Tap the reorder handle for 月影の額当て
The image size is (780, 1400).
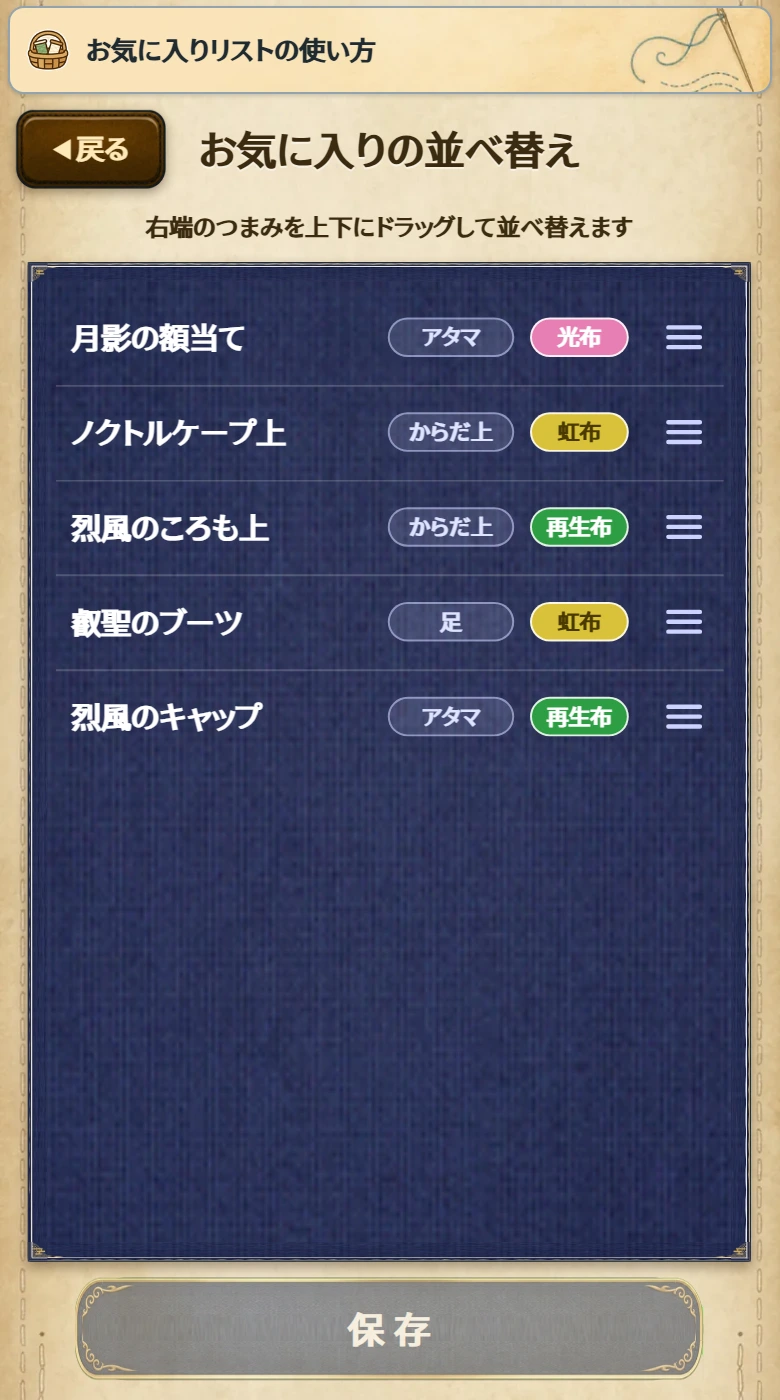point(684,338)
